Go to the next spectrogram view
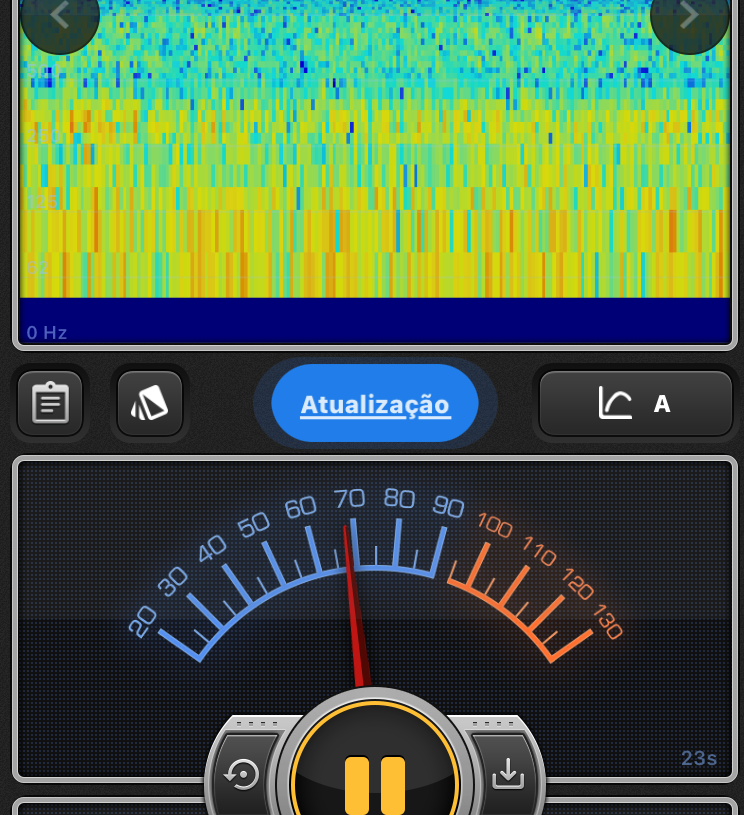744x815 pixels. [689, 17]
